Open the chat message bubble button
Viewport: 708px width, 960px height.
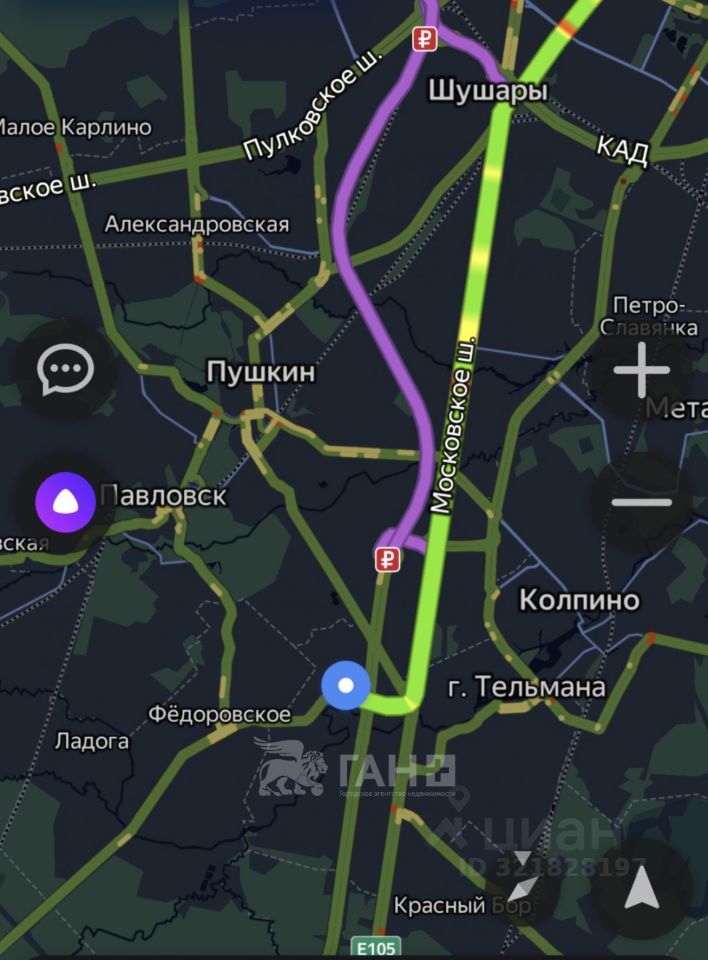66,371
